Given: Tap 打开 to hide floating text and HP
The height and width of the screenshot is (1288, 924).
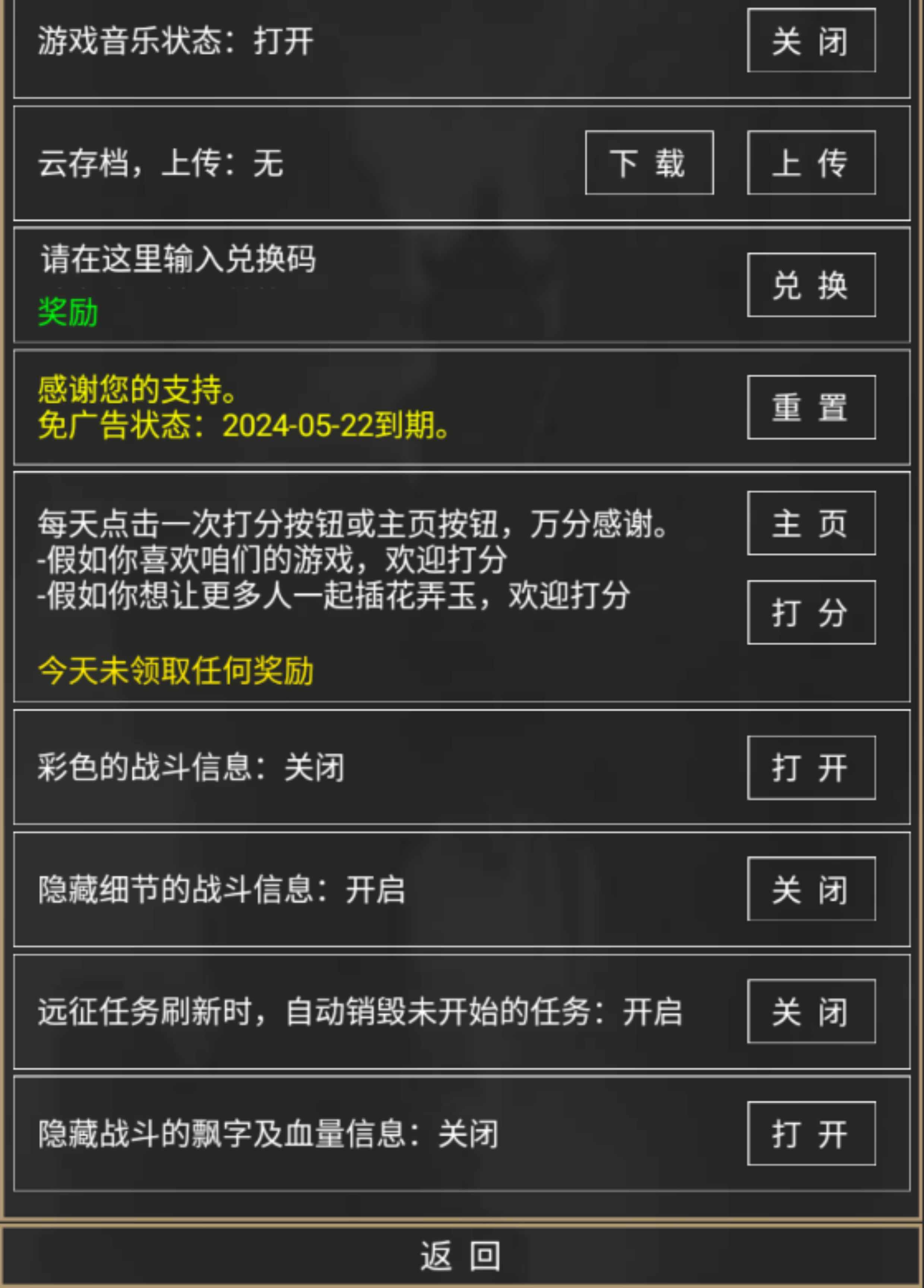Looking at the screenshot, I should [x=811, y=1134].
